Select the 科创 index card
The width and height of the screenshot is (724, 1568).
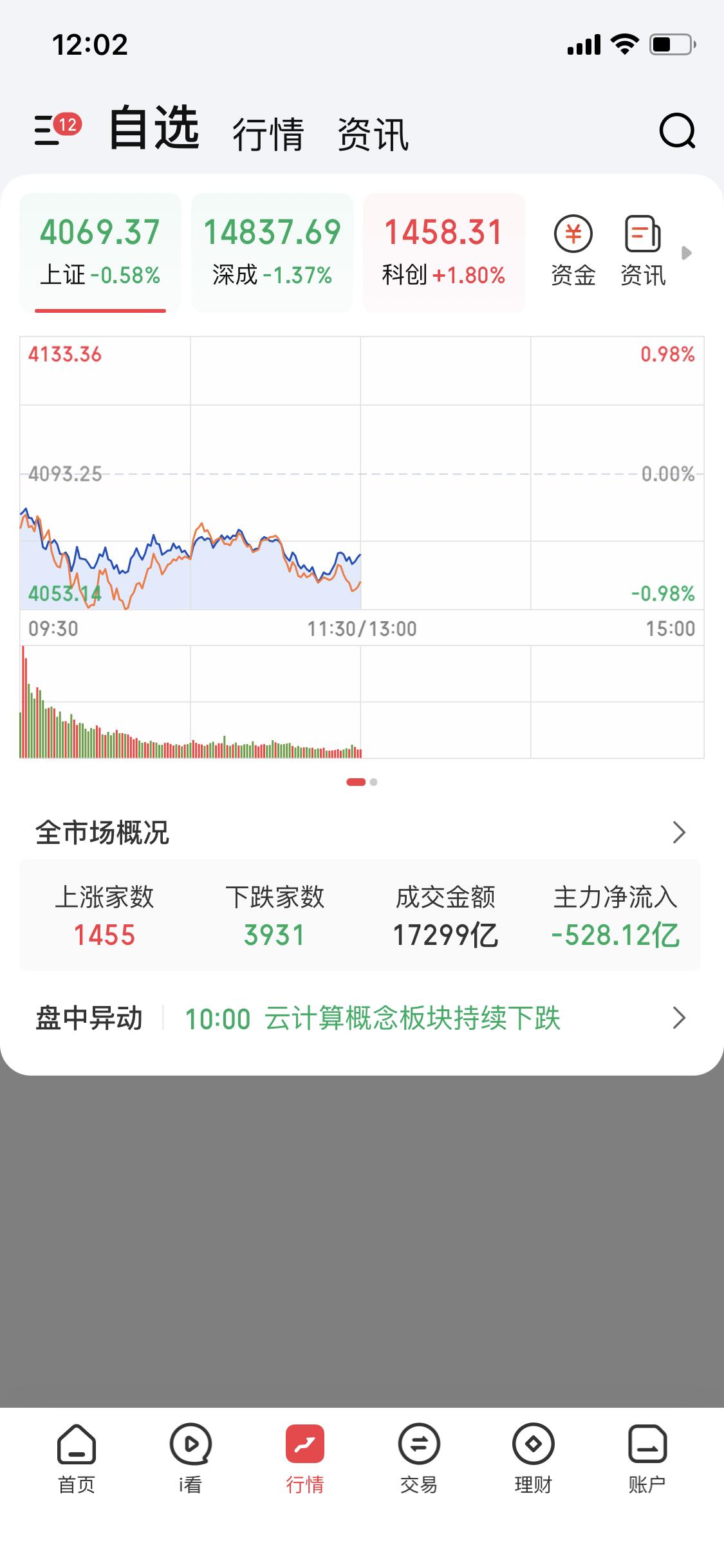click(444, 252)
